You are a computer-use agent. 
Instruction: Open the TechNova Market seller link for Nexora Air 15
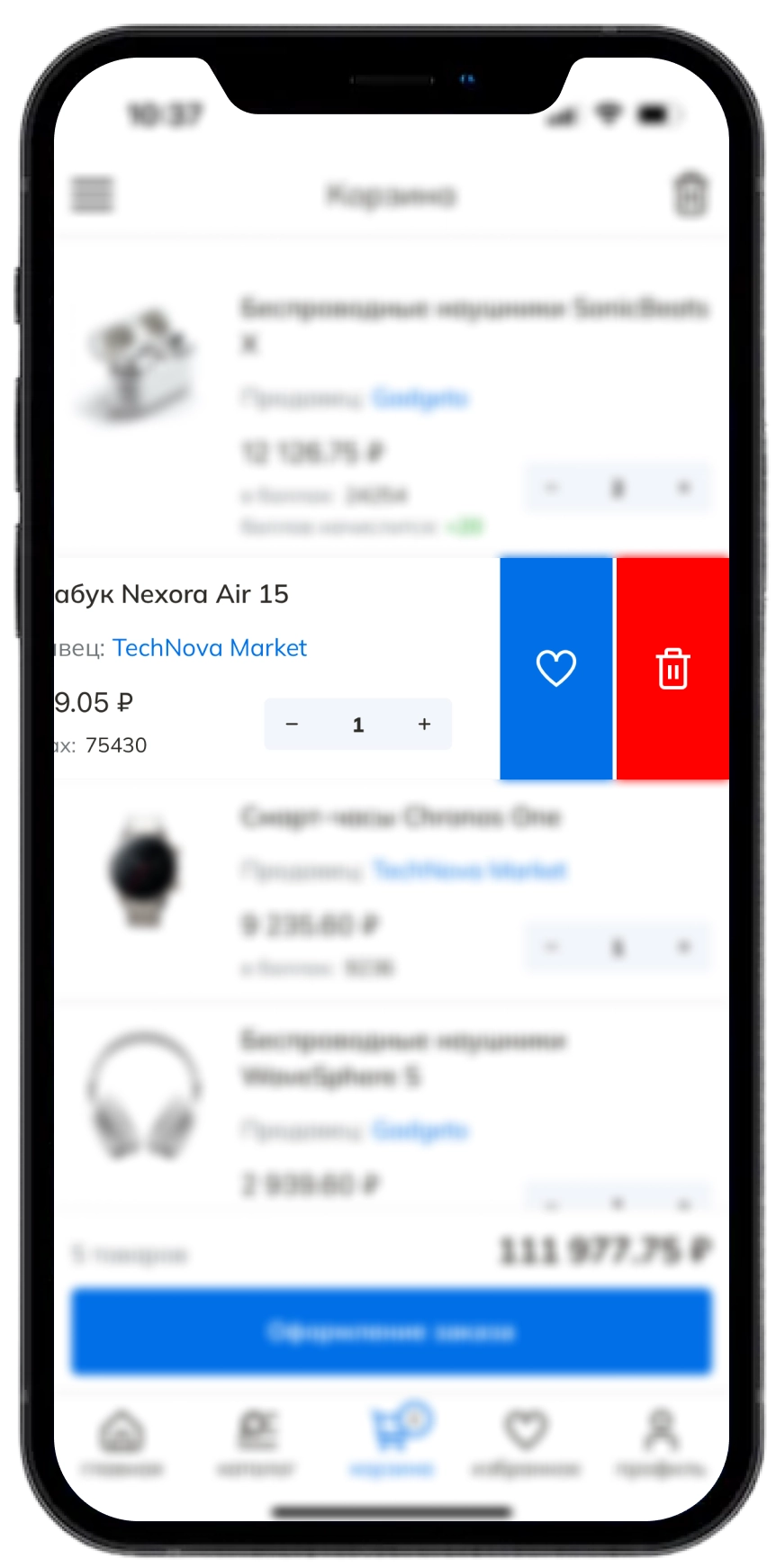(209, 648)
